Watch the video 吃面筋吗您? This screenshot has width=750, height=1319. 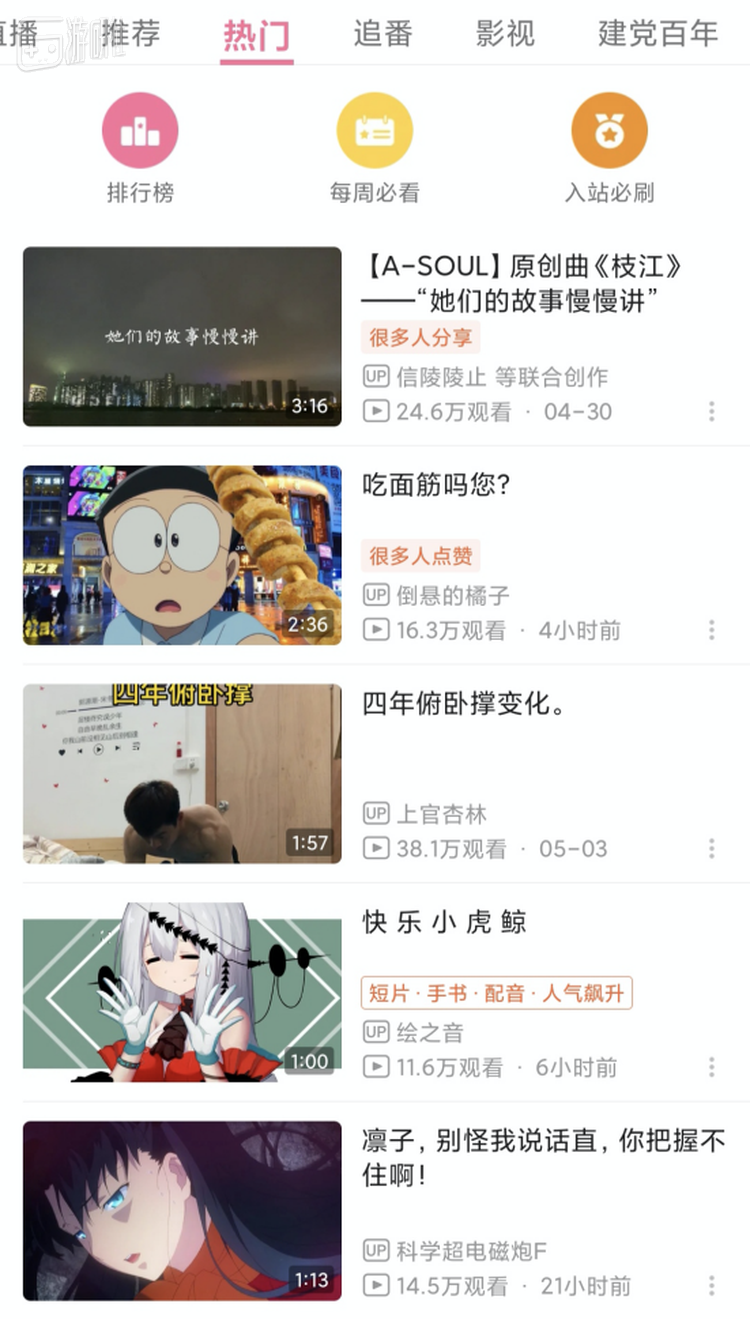[182, 555]
